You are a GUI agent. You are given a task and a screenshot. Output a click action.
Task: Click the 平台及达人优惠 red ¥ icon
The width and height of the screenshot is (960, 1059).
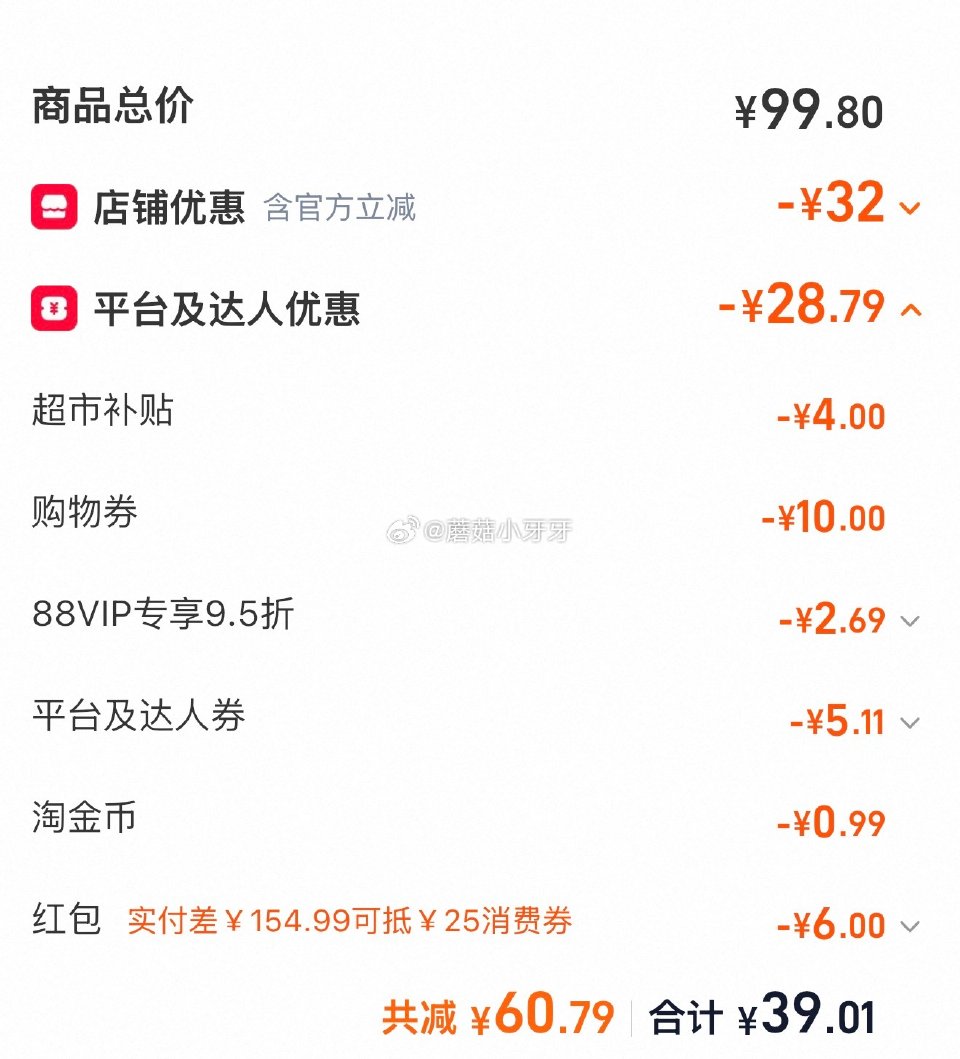click(55, 308)
